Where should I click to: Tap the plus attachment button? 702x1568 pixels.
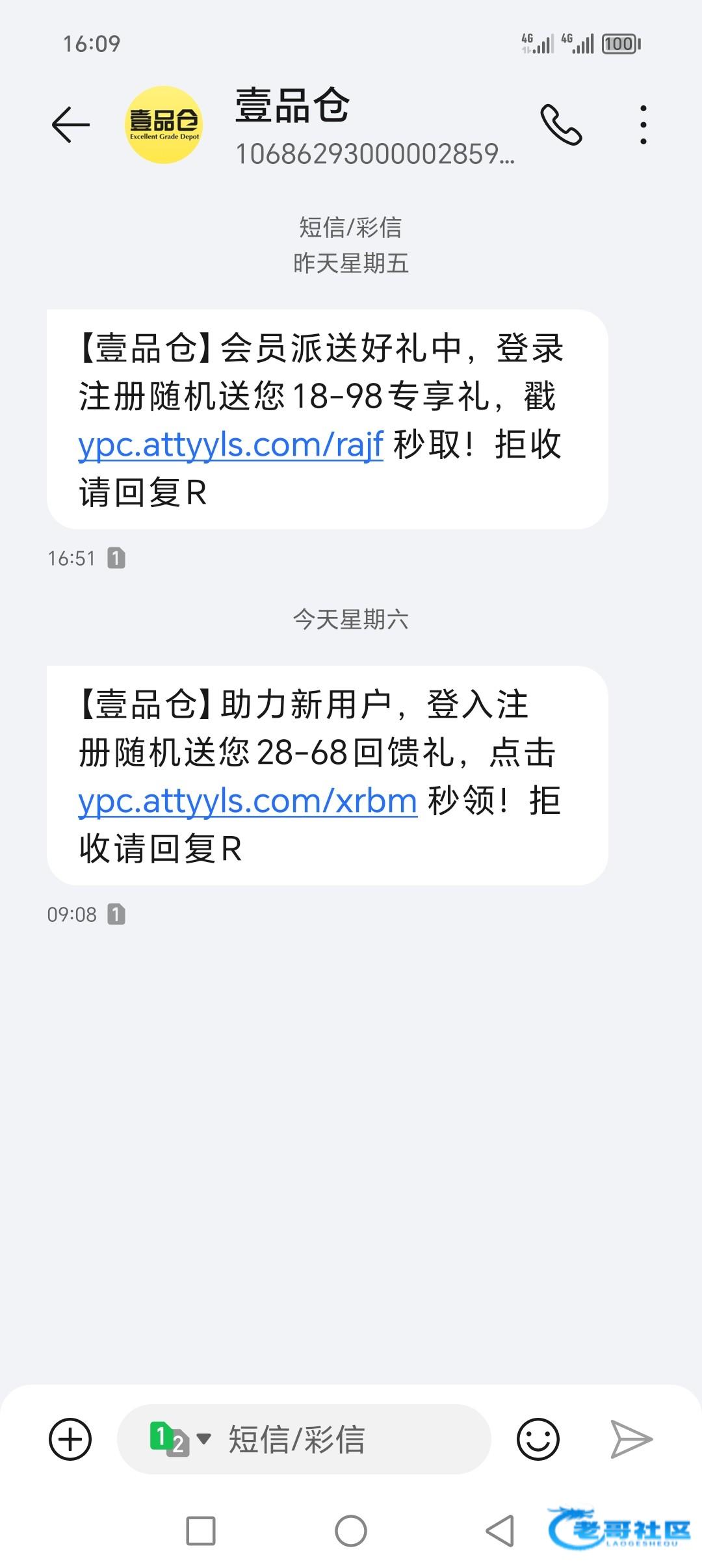tap(70, 1439)
